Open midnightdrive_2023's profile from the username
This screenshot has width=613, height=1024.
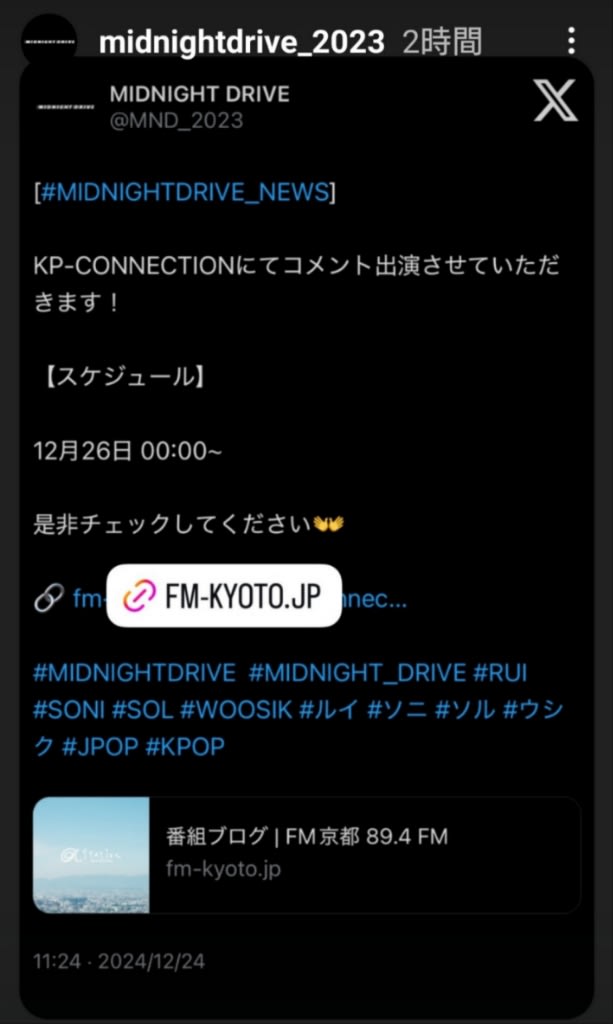[243, 42]
